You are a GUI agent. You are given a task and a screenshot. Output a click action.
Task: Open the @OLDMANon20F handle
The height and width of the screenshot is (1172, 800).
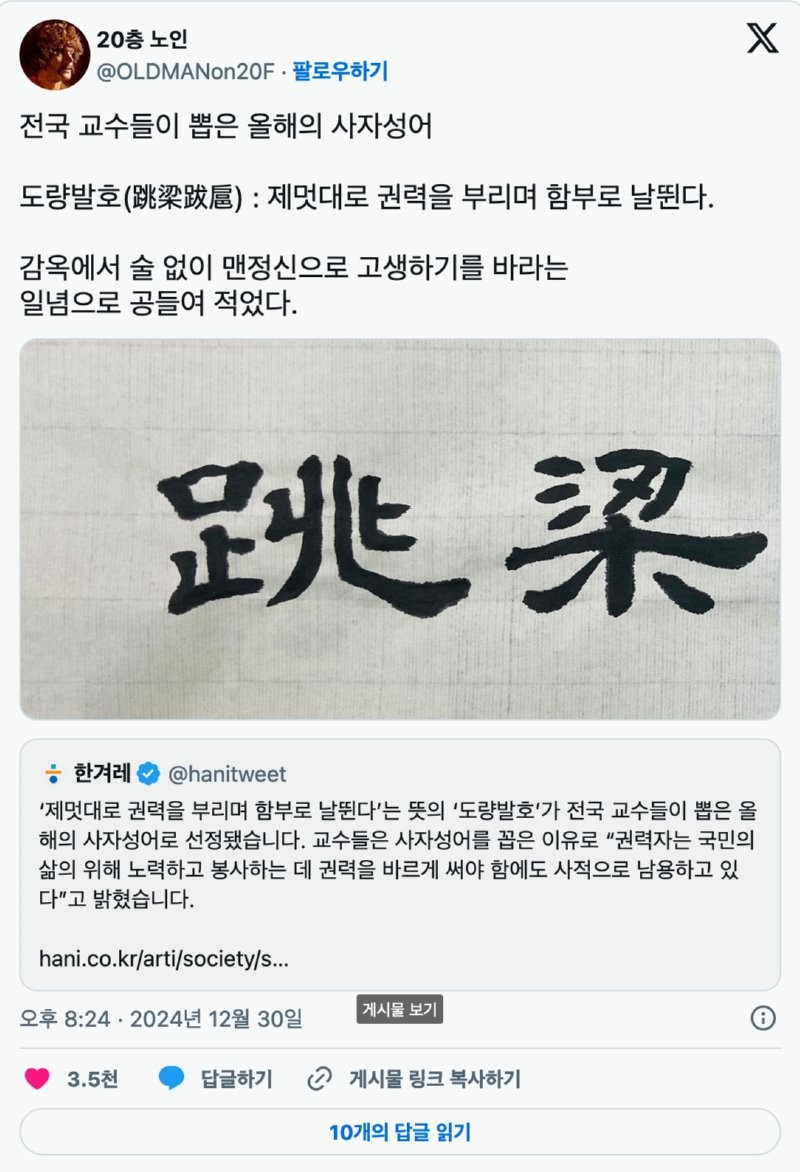click(x=185, y=71)
